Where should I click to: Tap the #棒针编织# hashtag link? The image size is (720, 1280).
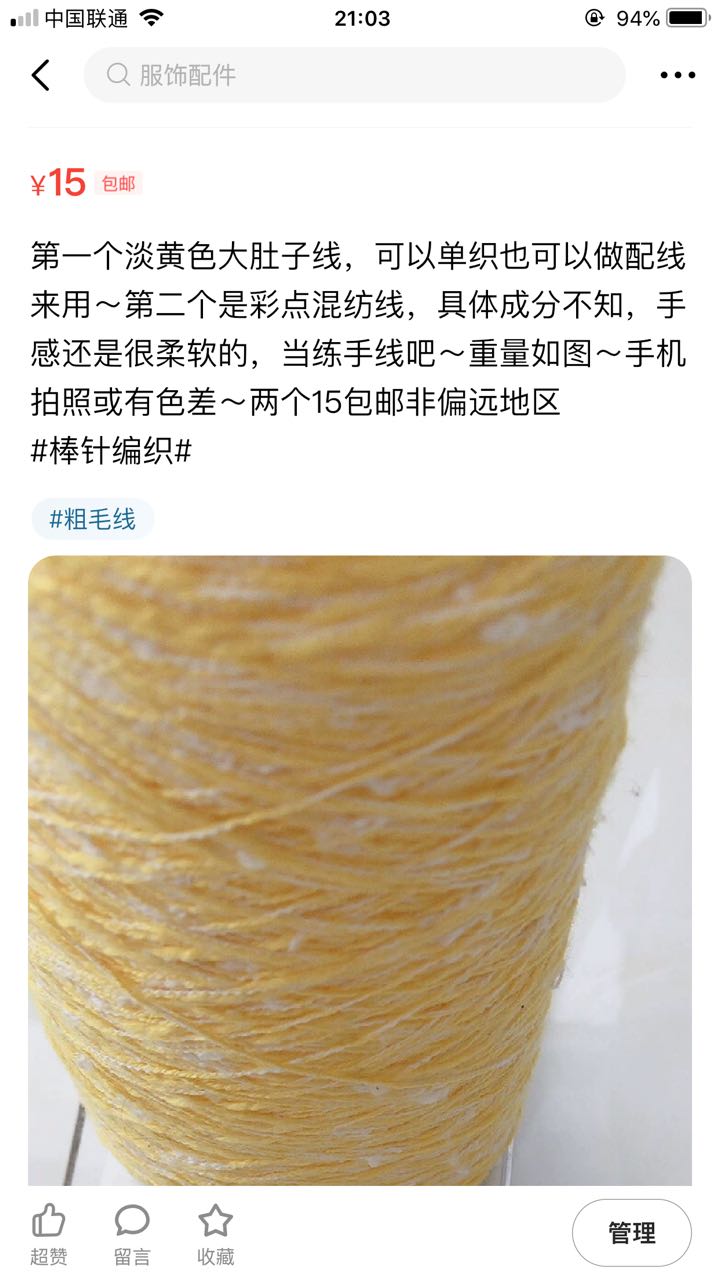(111, 451)
